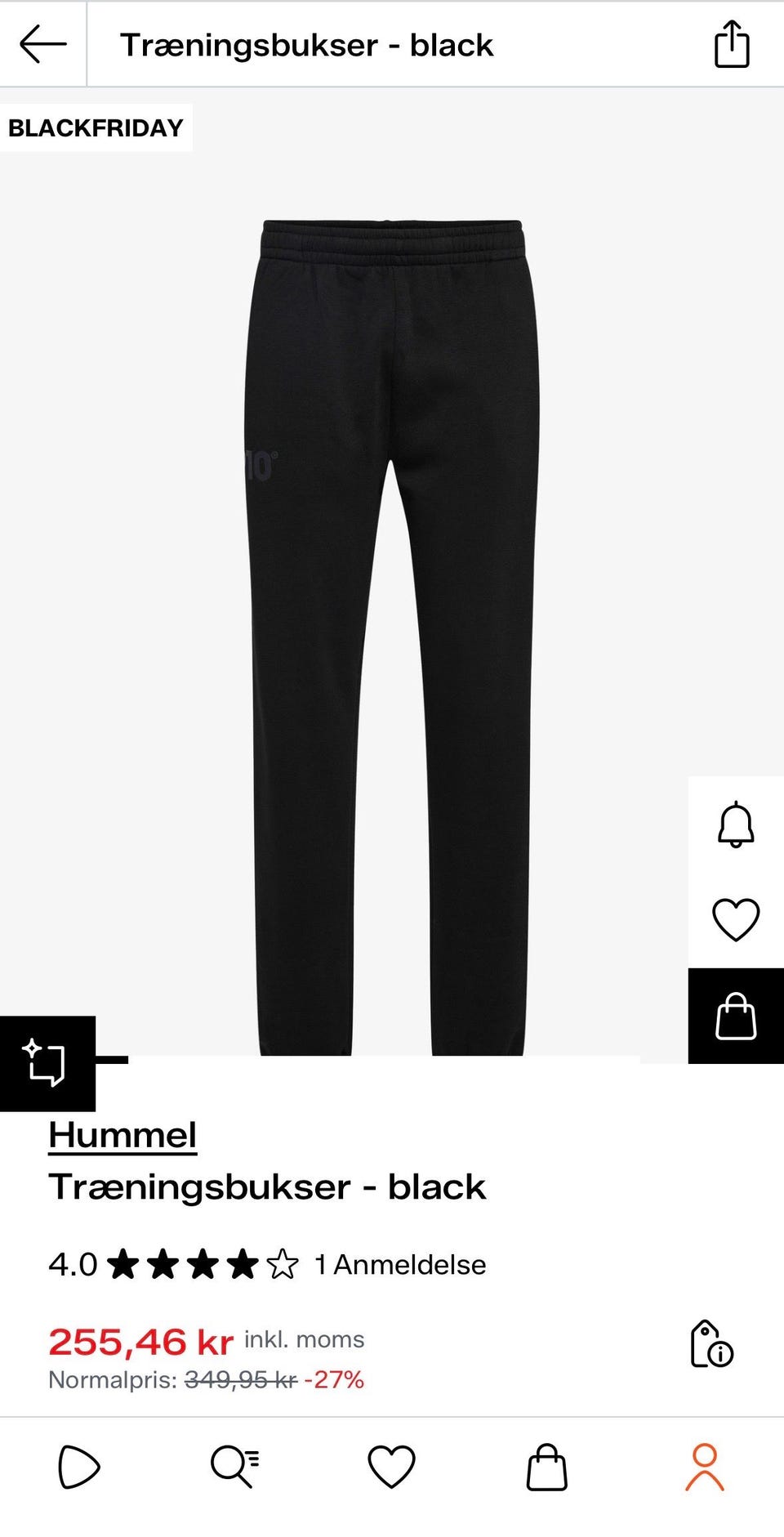The image size is (784, 1537).
Task: Open the search tab
Action: 235,1467
